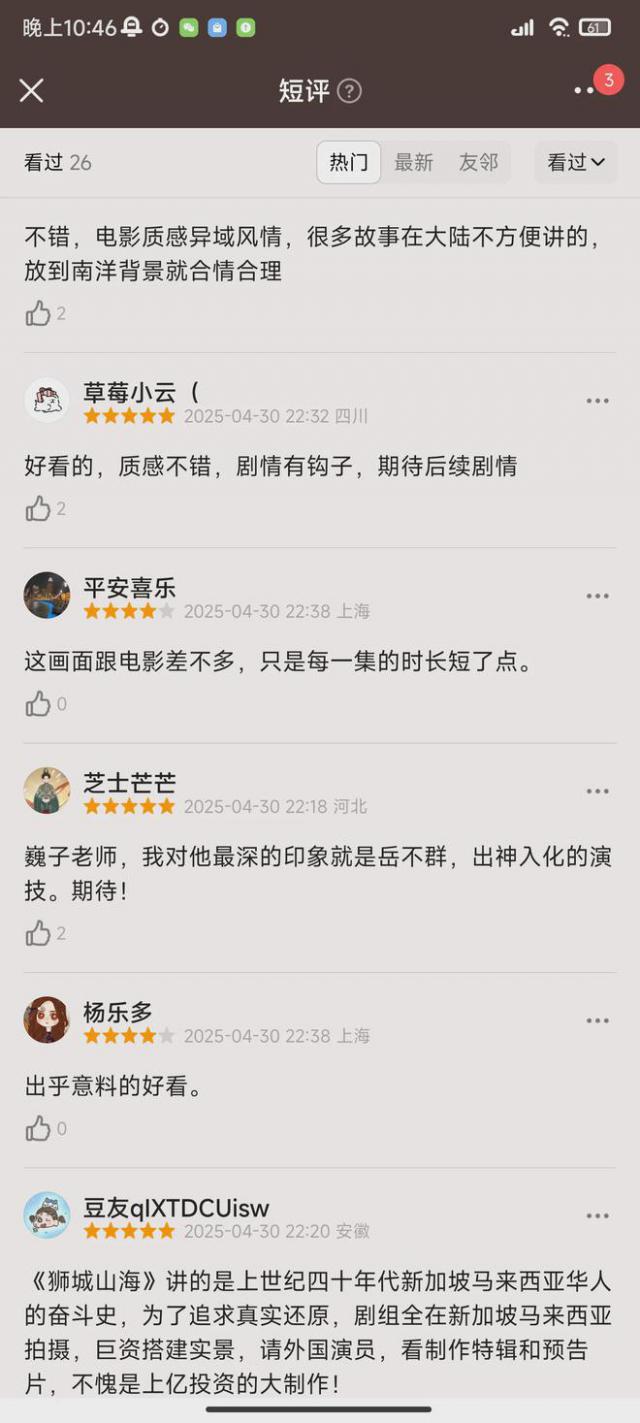
Task: Select the 热门 sorting tab
Action: tap(349, 162)
